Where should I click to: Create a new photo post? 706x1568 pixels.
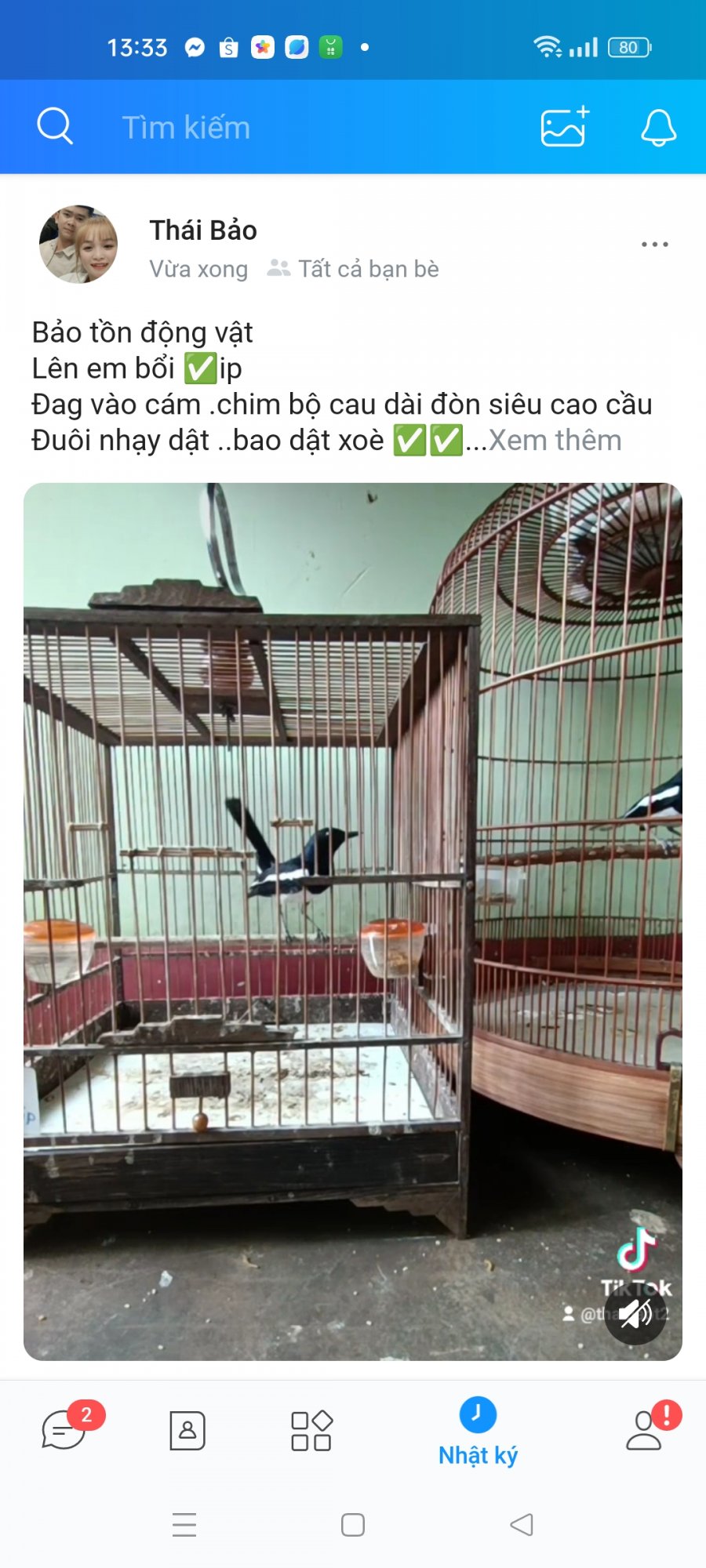565,127
